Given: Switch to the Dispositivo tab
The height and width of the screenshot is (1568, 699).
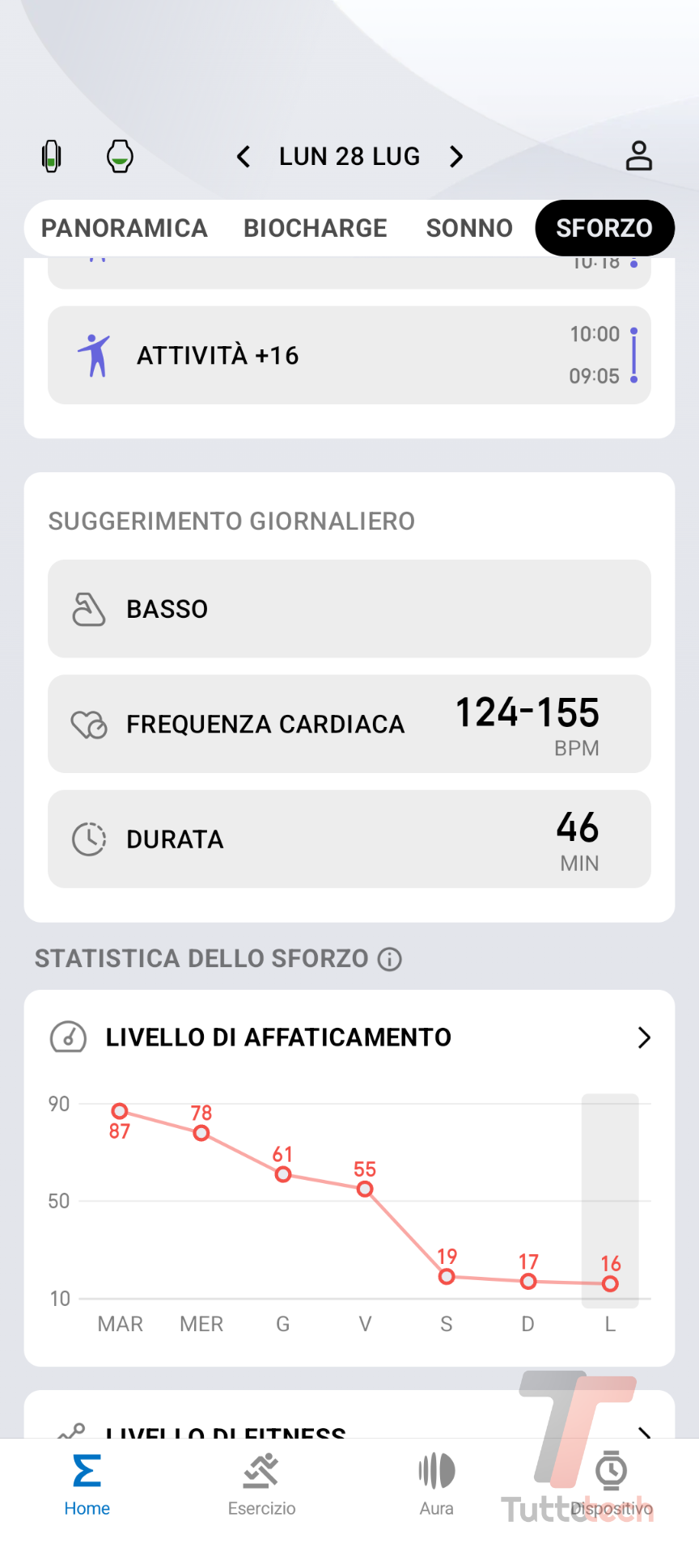Looking at the screenshot, I should pos(611,1483).
